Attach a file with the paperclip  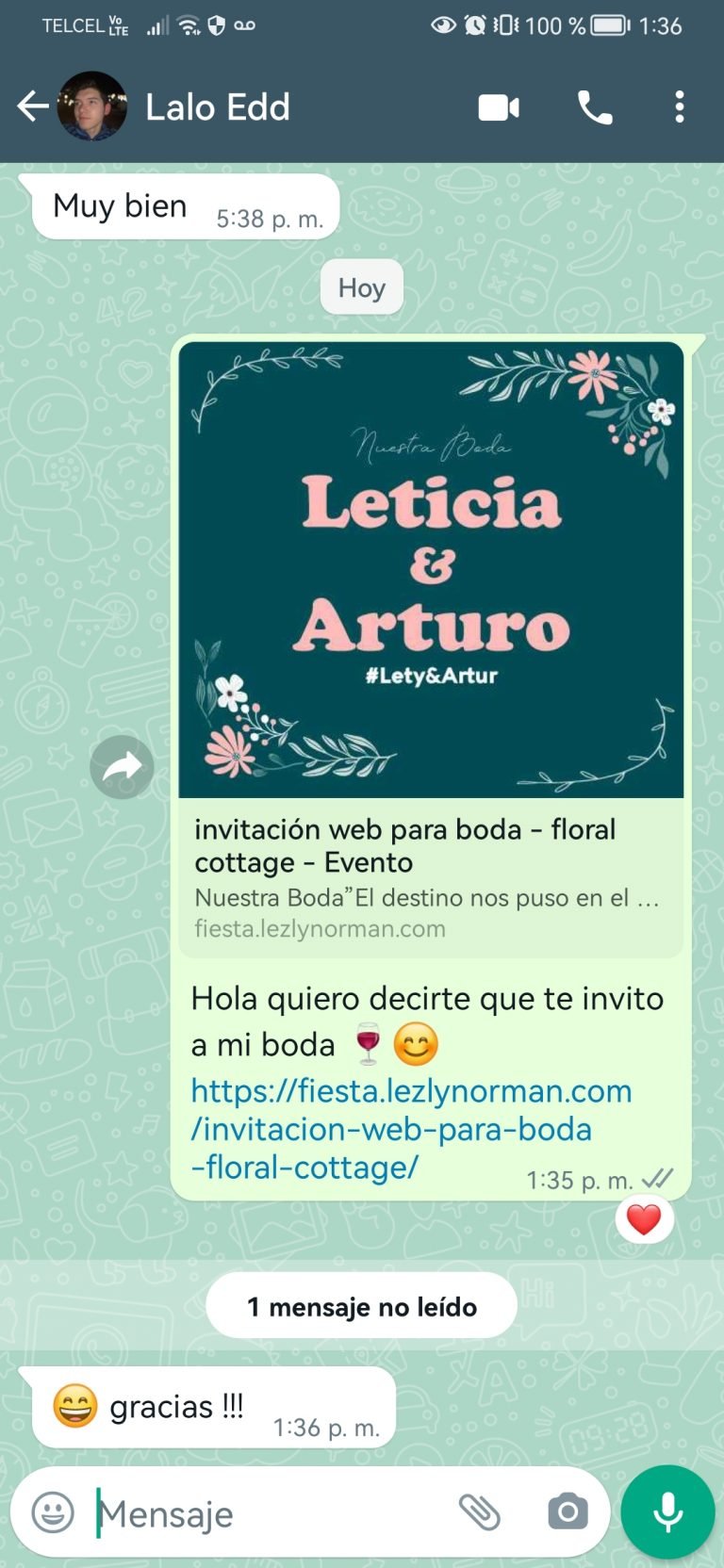pos(480,1512)
